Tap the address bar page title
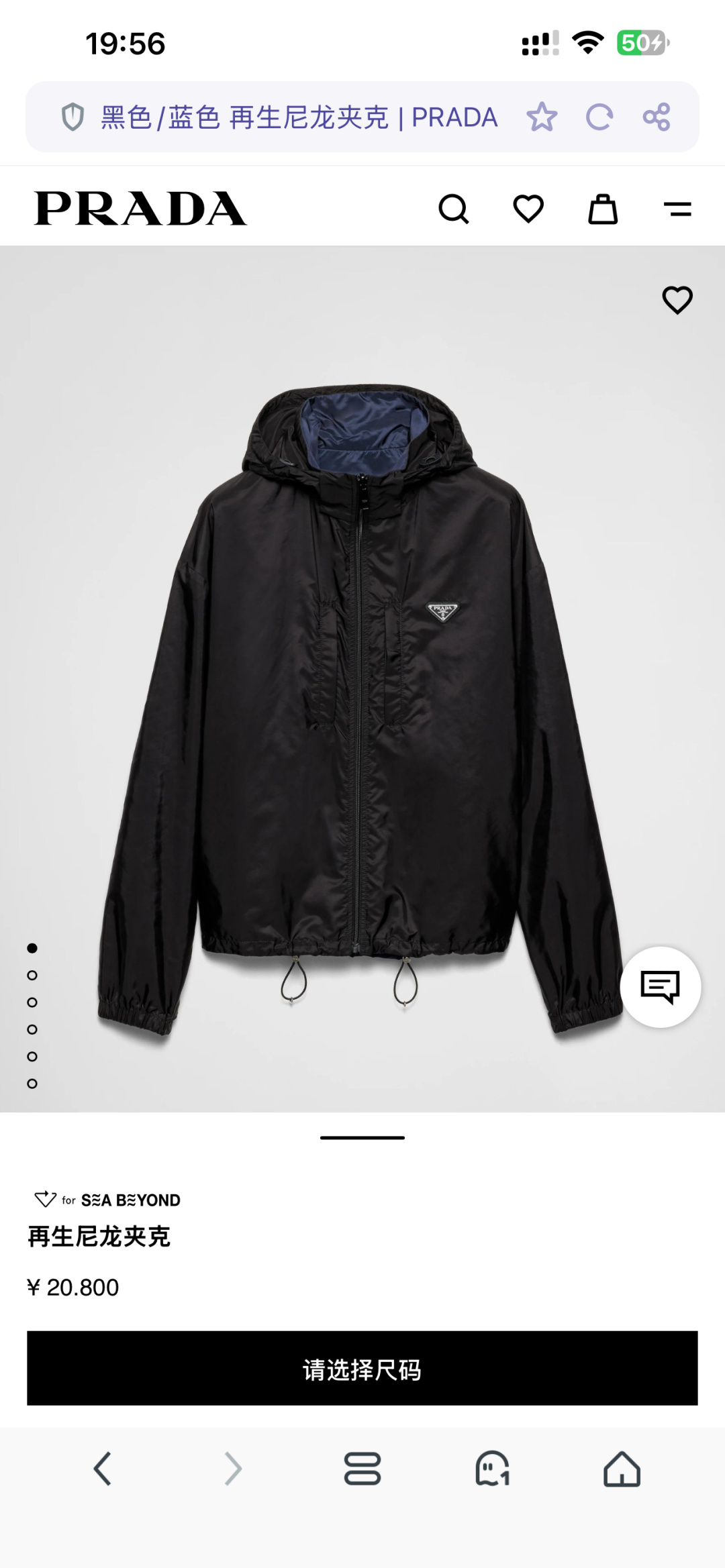Image resolution: width=725 pixels, height=1568 pixels. [299, 117]
